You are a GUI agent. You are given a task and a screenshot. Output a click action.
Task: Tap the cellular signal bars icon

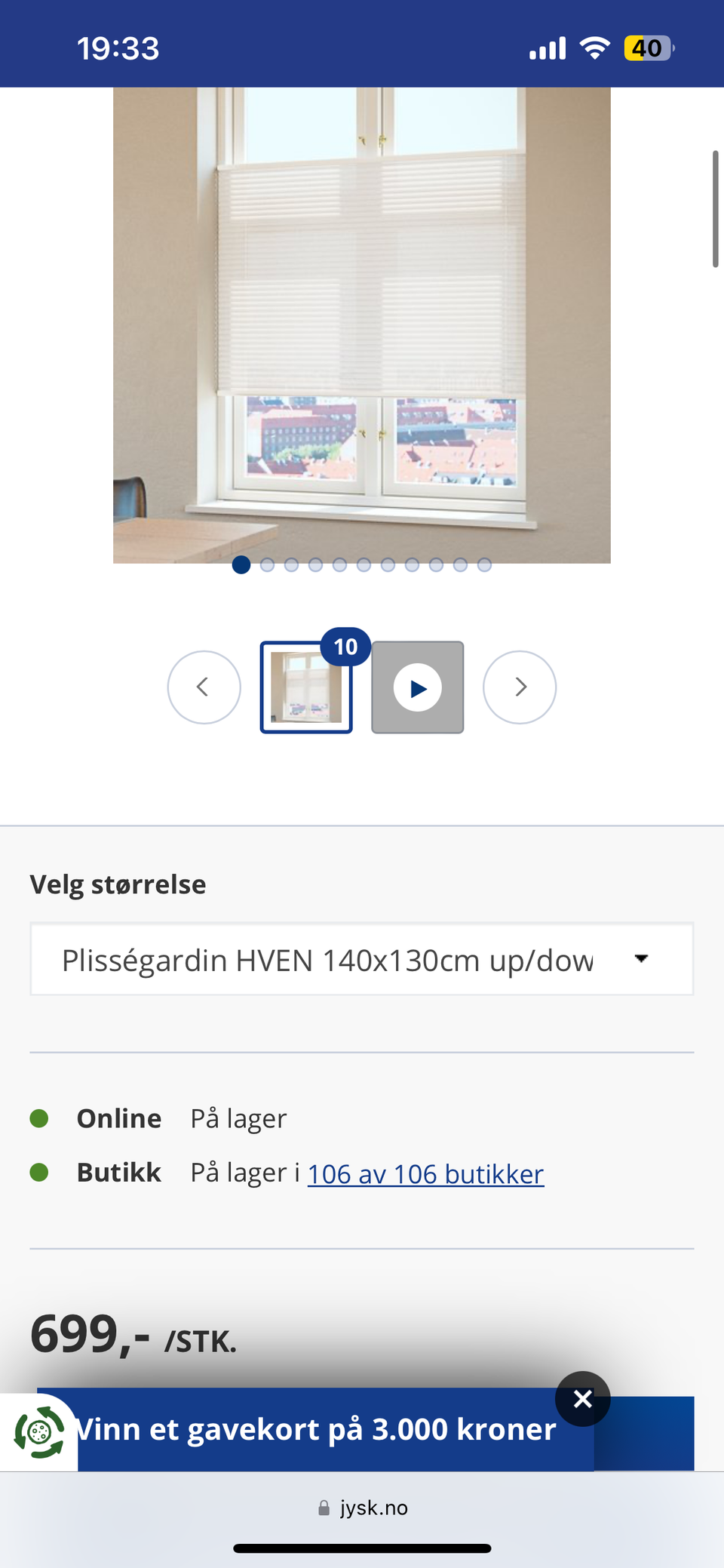(x=546, y=48)
